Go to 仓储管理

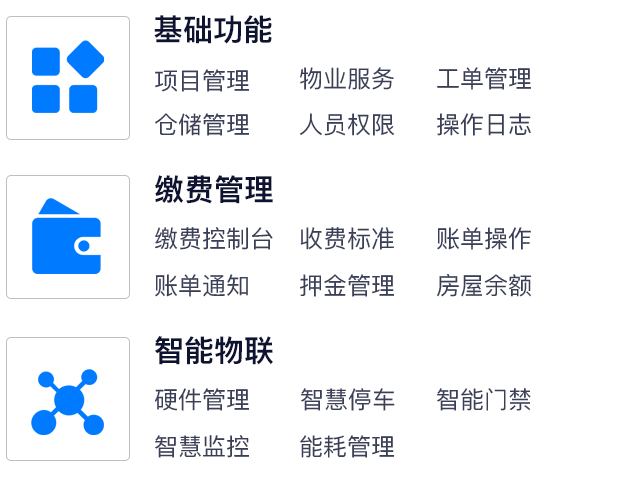[202, 125]
